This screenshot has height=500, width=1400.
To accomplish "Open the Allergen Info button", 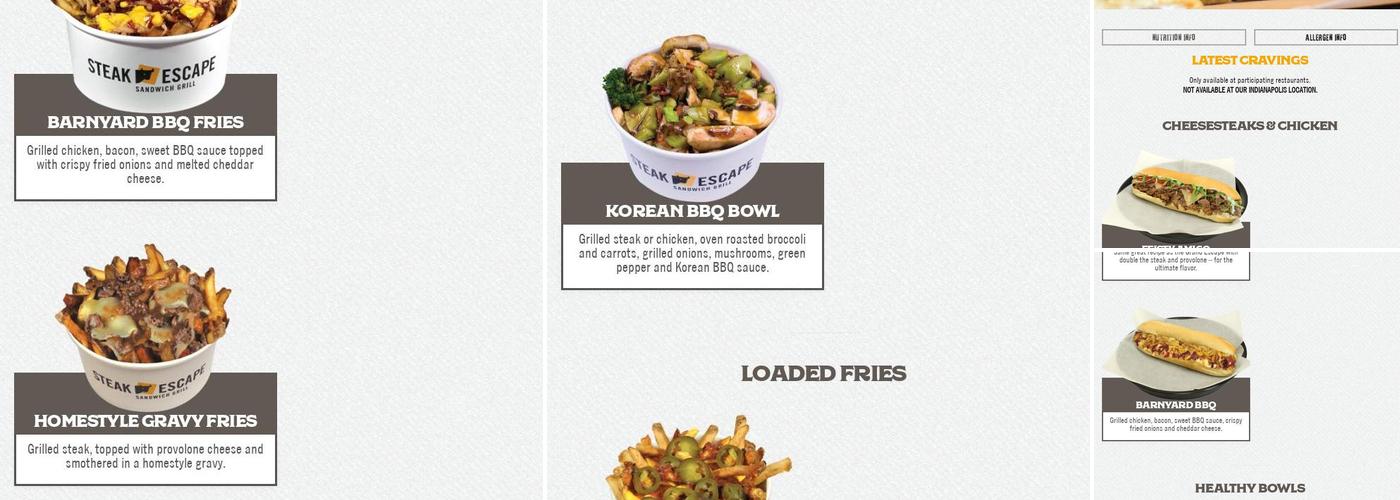I will (1325, 37).
